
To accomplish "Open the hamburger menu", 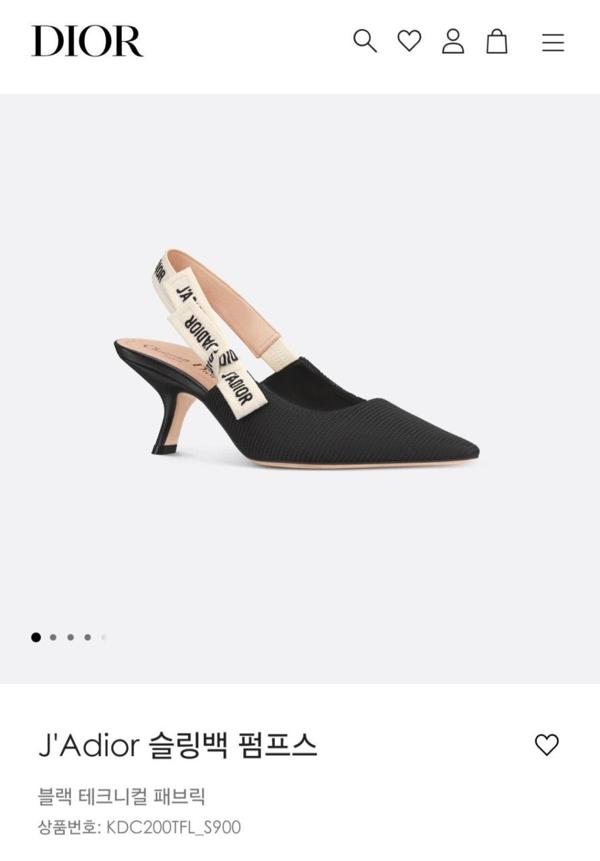I will tap(553, 42).
